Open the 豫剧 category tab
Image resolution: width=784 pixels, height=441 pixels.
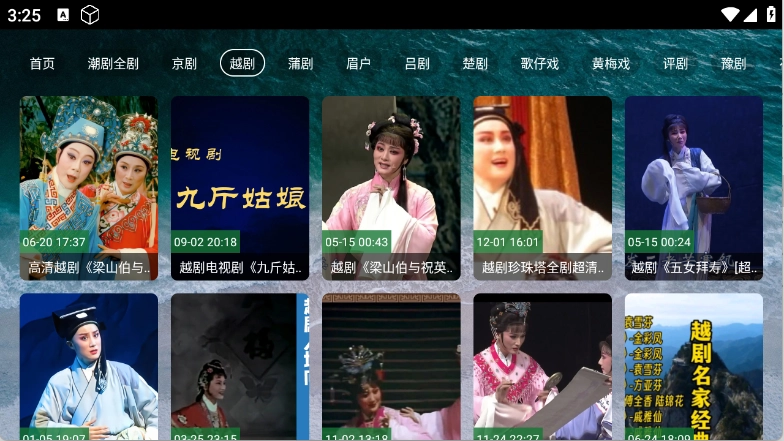pyautogui.click(x=733, y=63)
